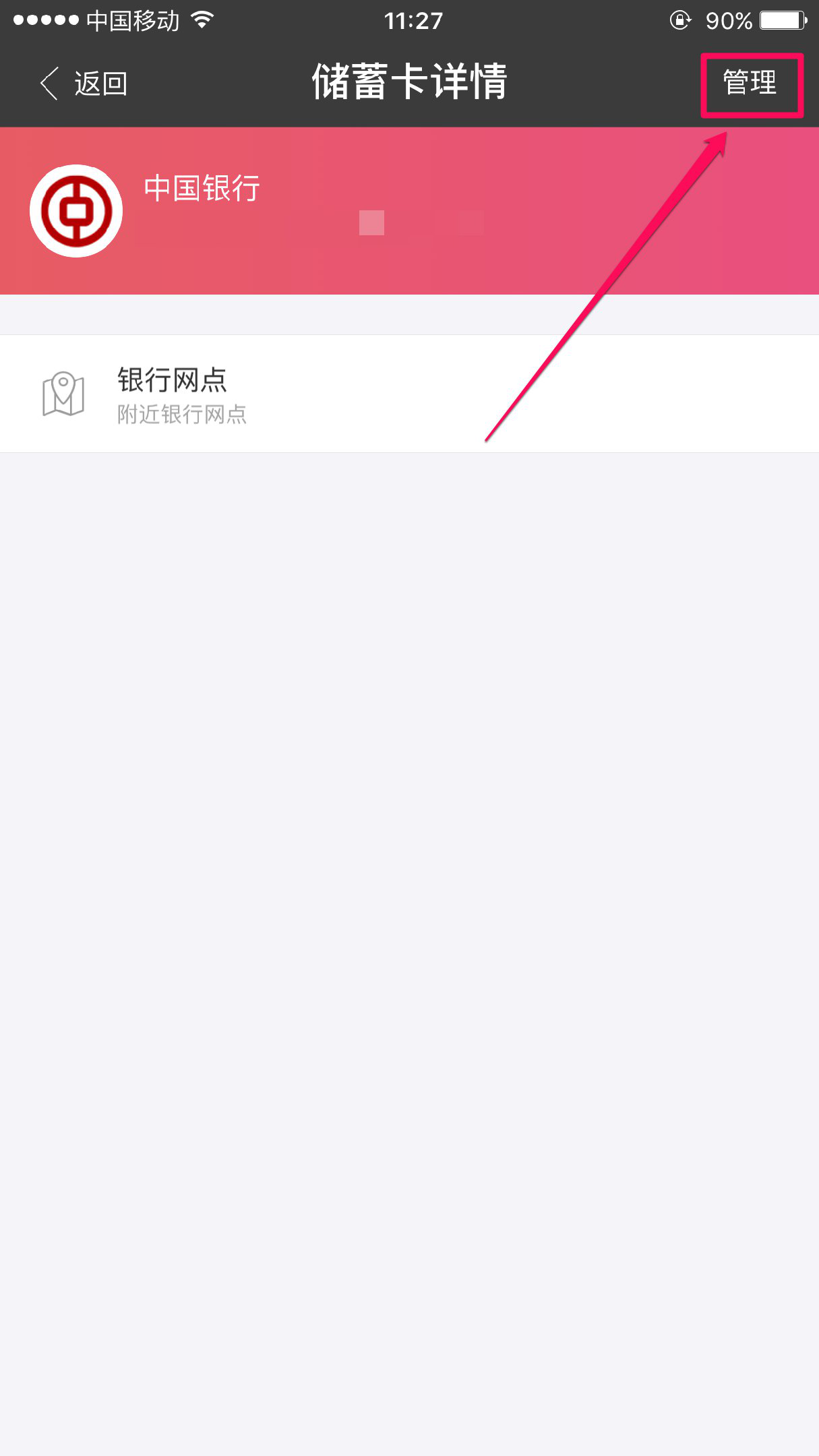
Task: Go back via 返回 button
Action: tap(84, 84)
